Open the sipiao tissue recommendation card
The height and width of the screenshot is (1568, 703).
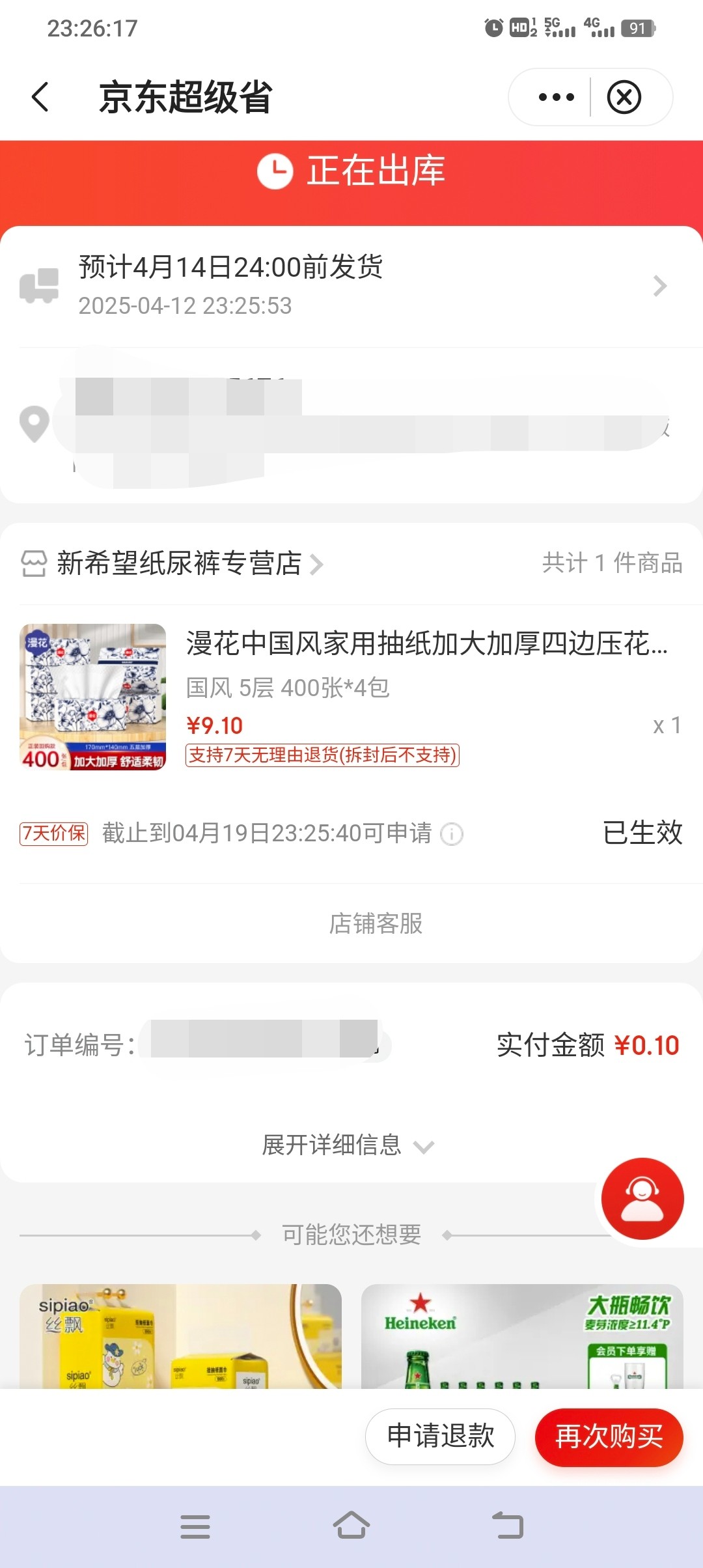[x=180, y=1336]
